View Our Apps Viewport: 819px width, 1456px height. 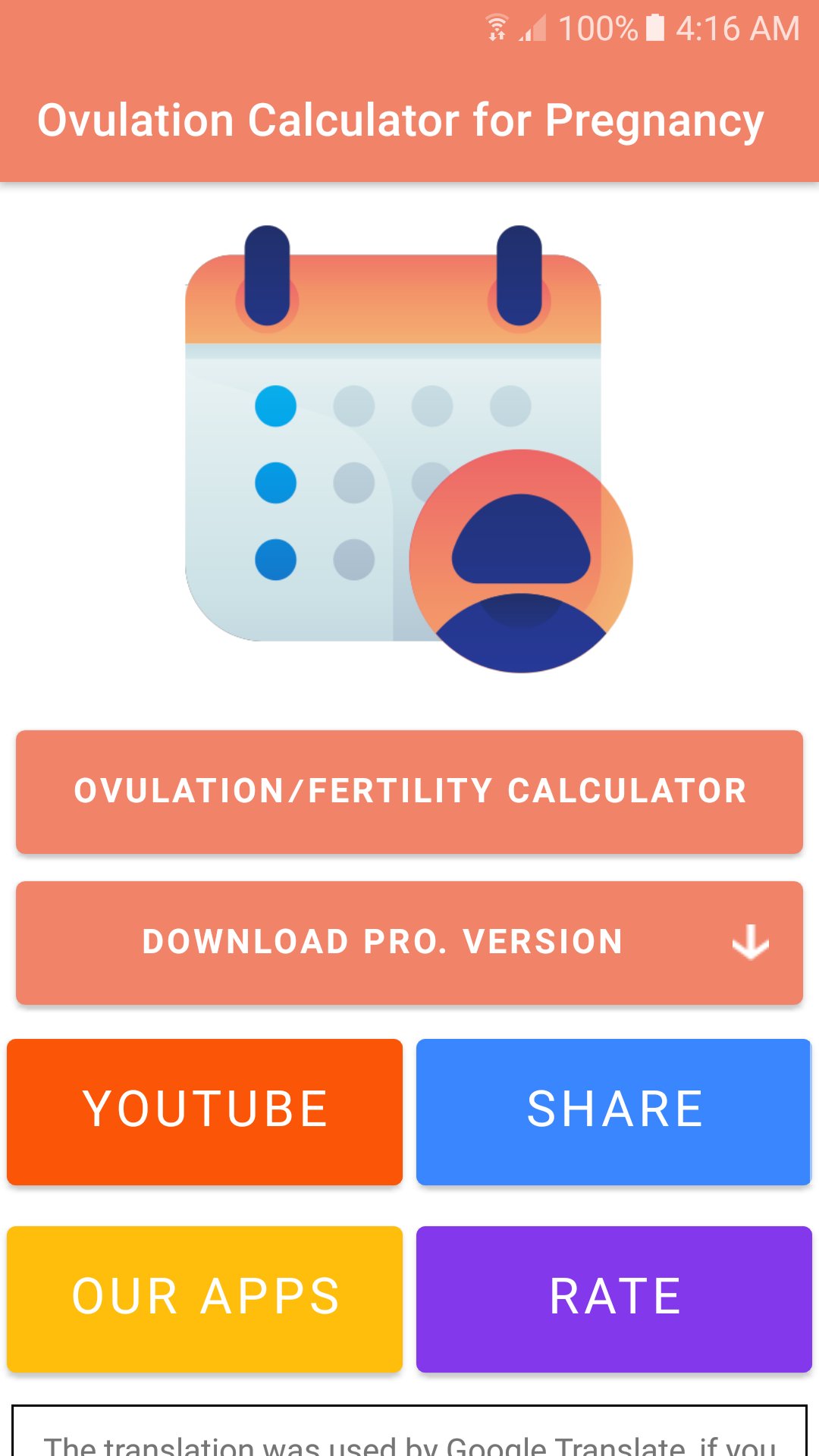click(x=205, y=1298)
